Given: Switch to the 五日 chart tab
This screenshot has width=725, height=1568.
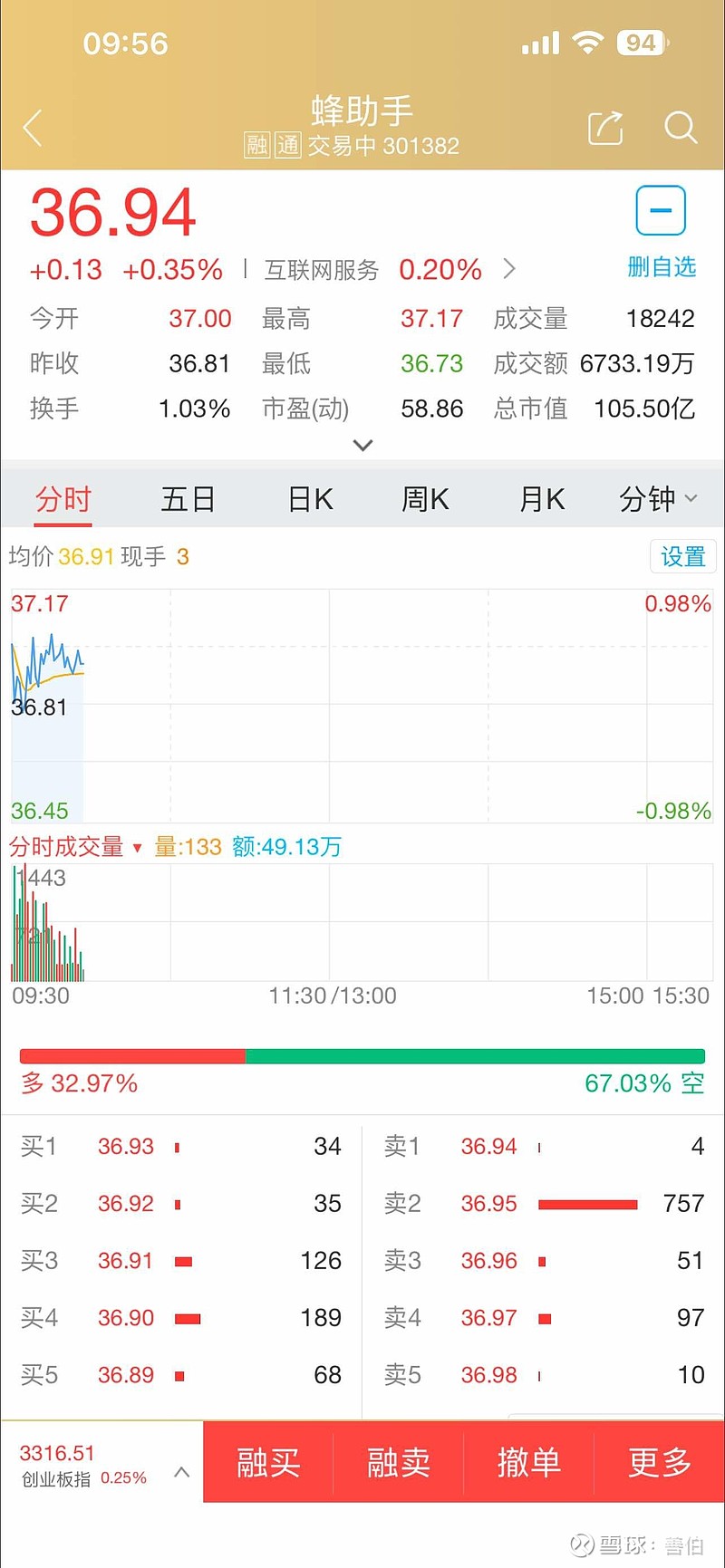Looking at the screenshot, I should [x=188, y=499].
